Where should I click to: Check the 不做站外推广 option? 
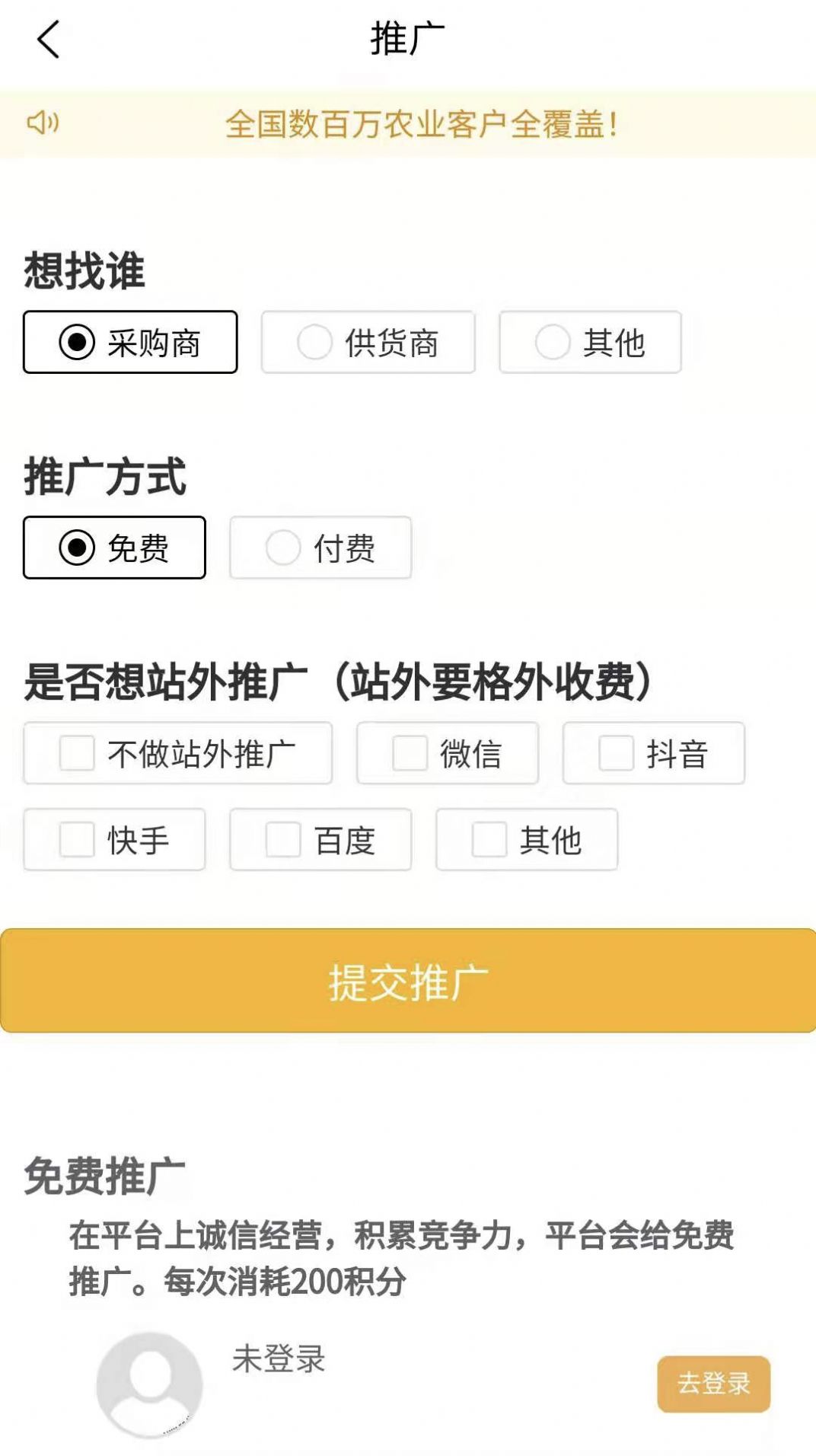coord(177,754)
